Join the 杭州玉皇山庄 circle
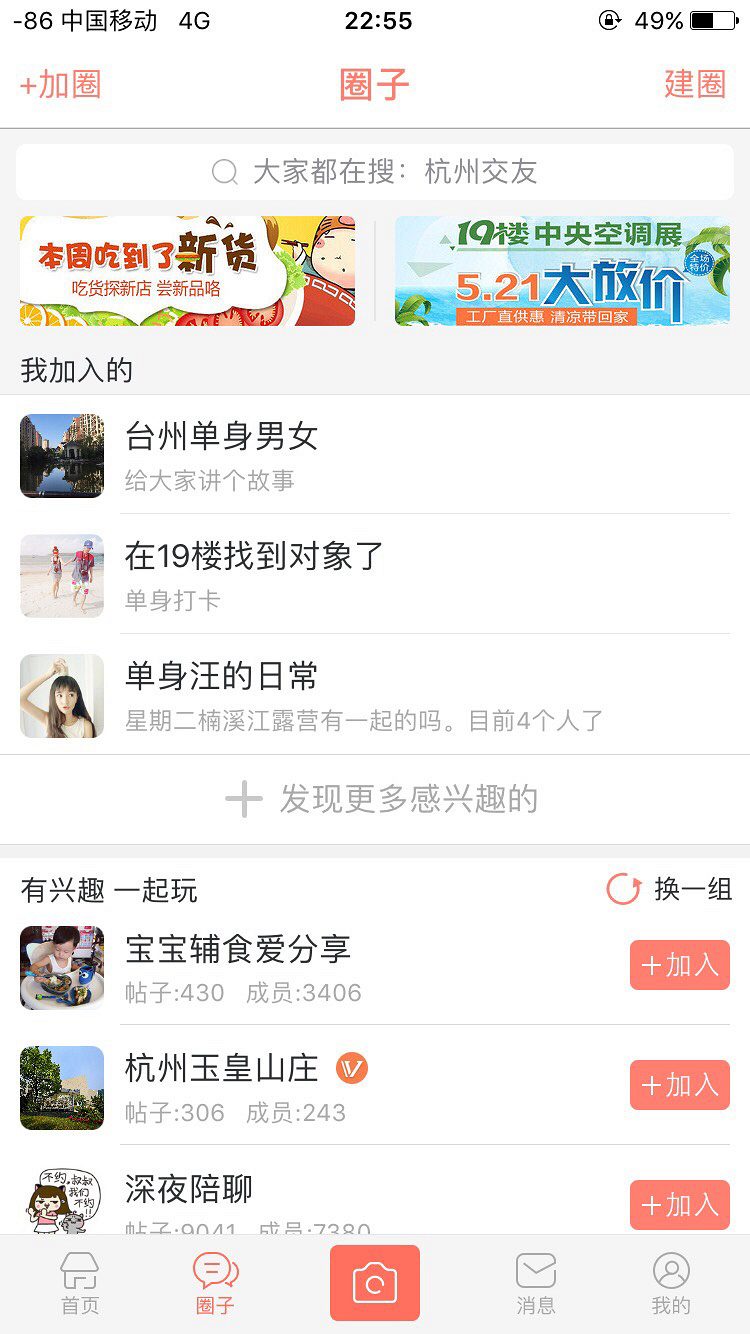Image resolution: width=750 pixels, height=1334 pixels. [679, 1085]
